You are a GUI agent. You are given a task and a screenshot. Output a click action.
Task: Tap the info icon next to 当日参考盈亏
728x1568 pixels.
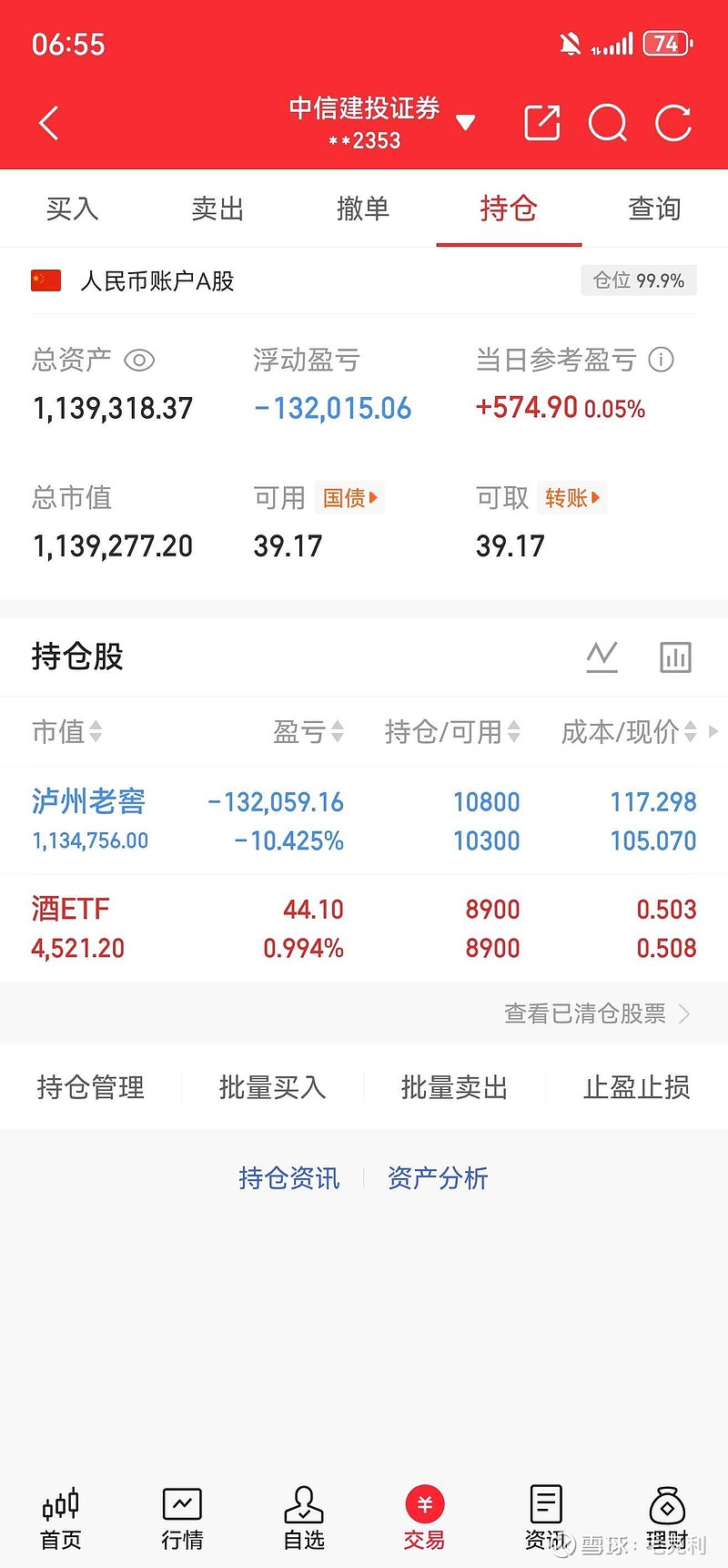662,361
